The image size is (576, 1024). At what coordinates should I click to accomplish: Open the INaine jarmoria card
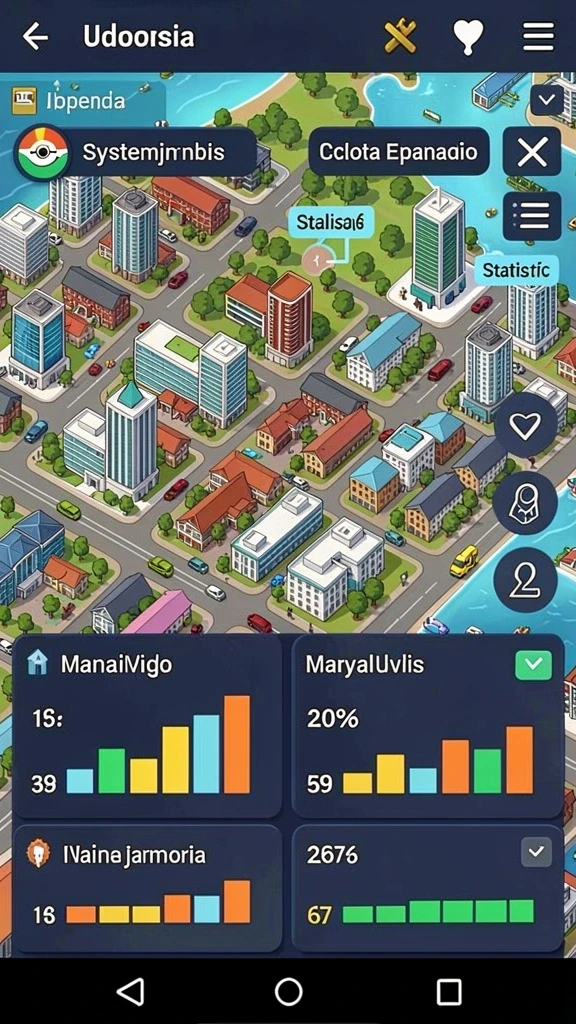[147, 888]
